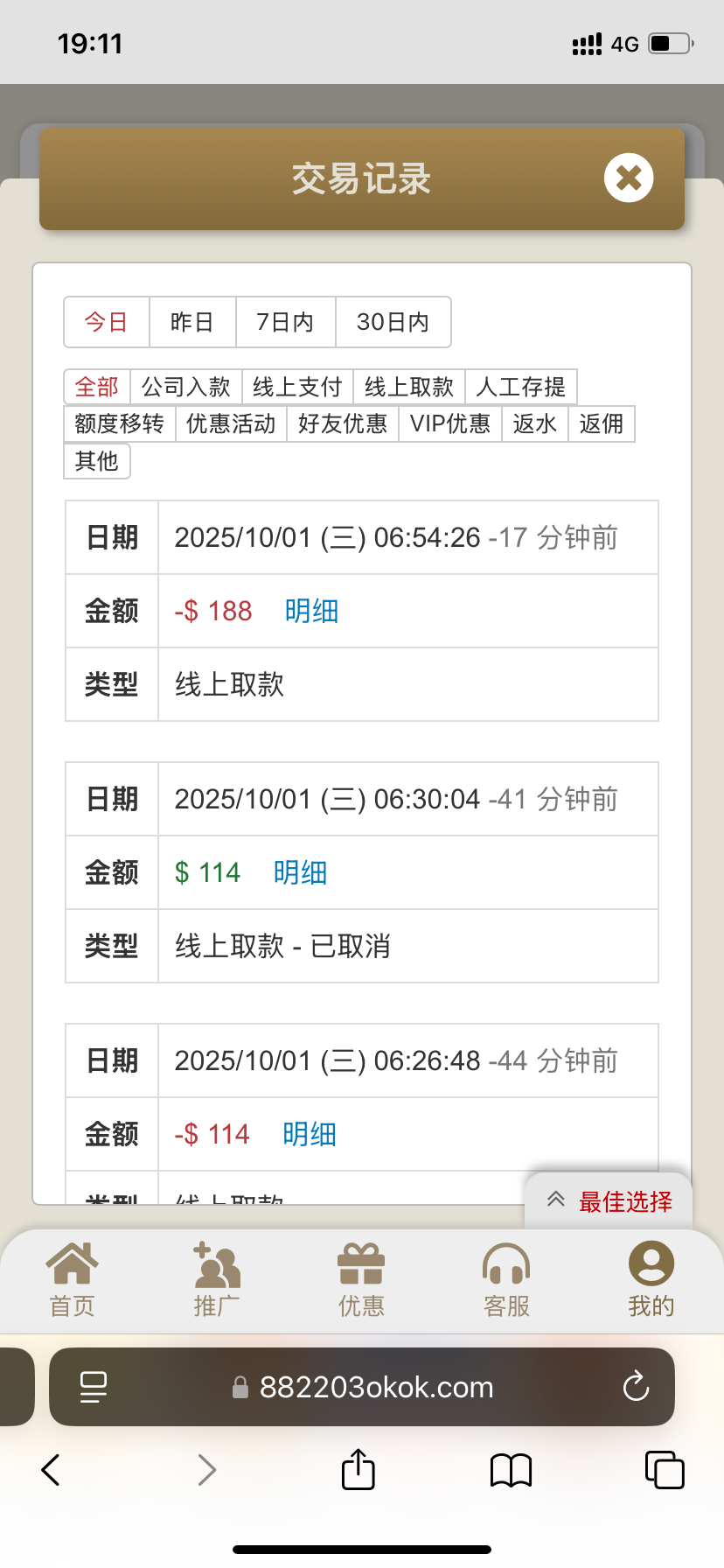Reload the page in the address bar
The width and height of the screenshot is (724, 1568).
click(x=636, y=1387)
